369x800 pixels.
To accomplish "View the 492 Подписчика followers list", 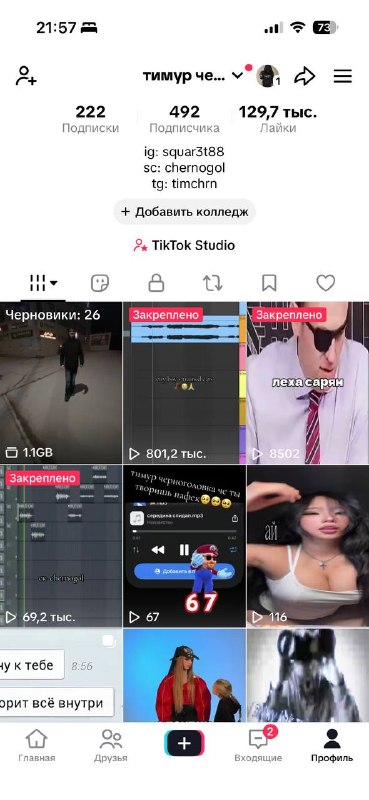I will click(x=184, y=119).
